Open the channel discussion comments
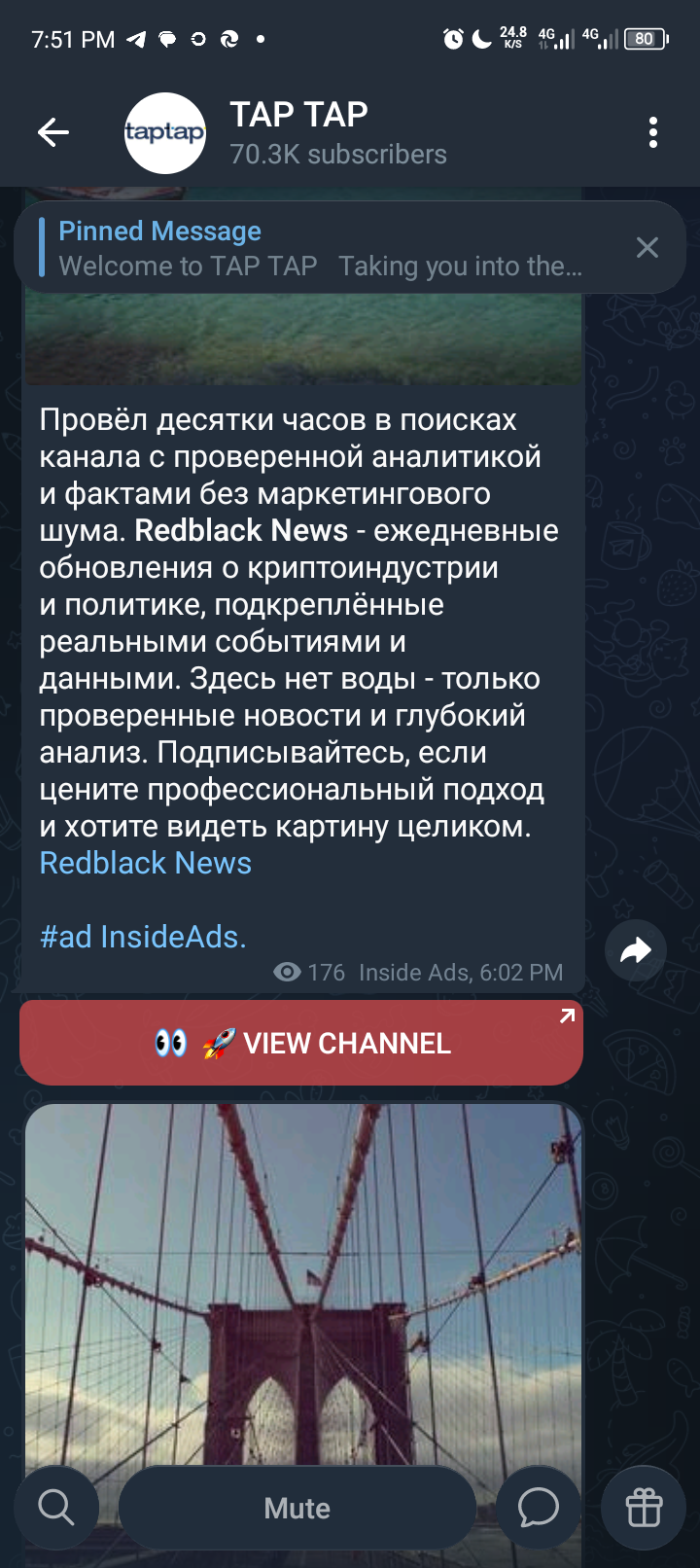The height and width of the screenshot is (1568, 700). (538, 1508)
